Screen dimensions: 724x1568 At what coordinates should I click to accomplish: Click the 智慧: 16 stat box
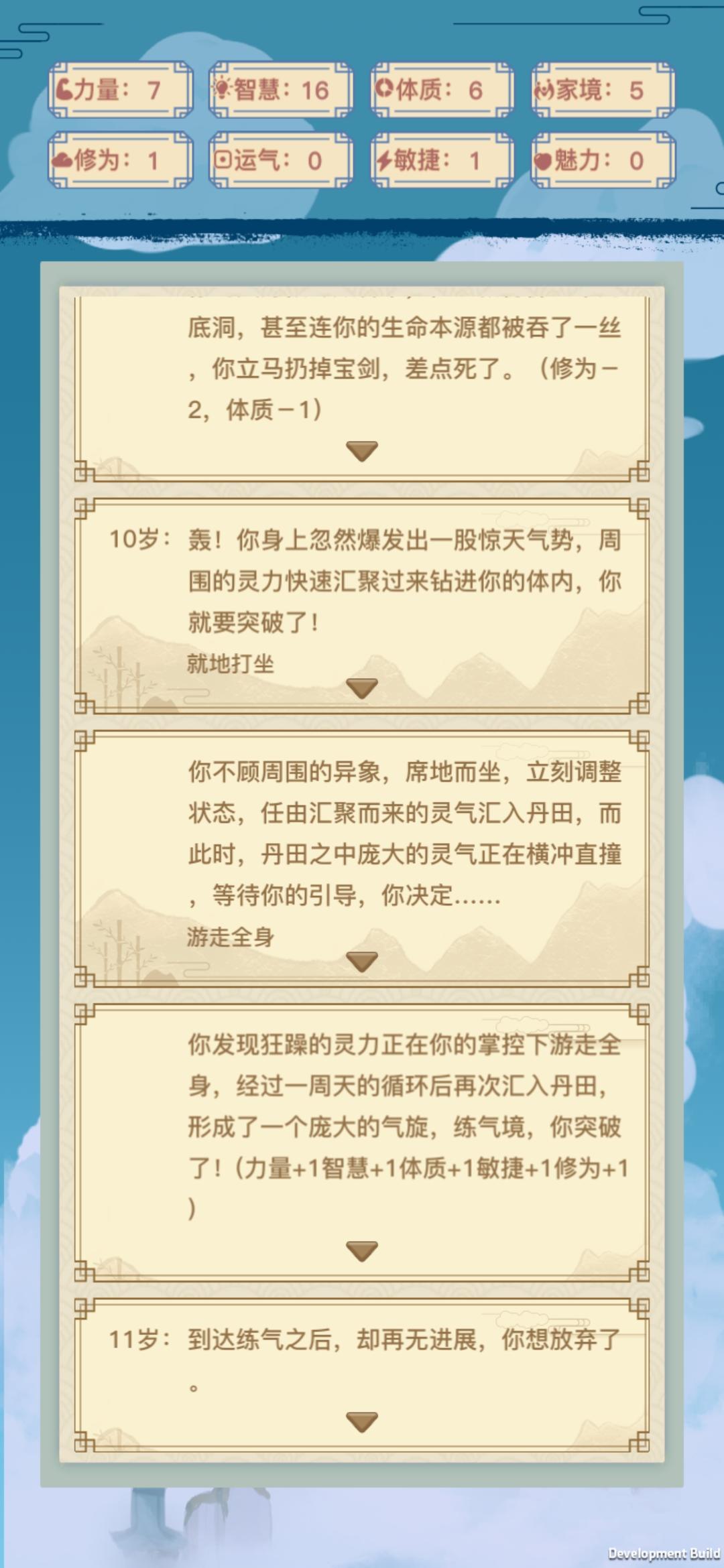point(279,90)
